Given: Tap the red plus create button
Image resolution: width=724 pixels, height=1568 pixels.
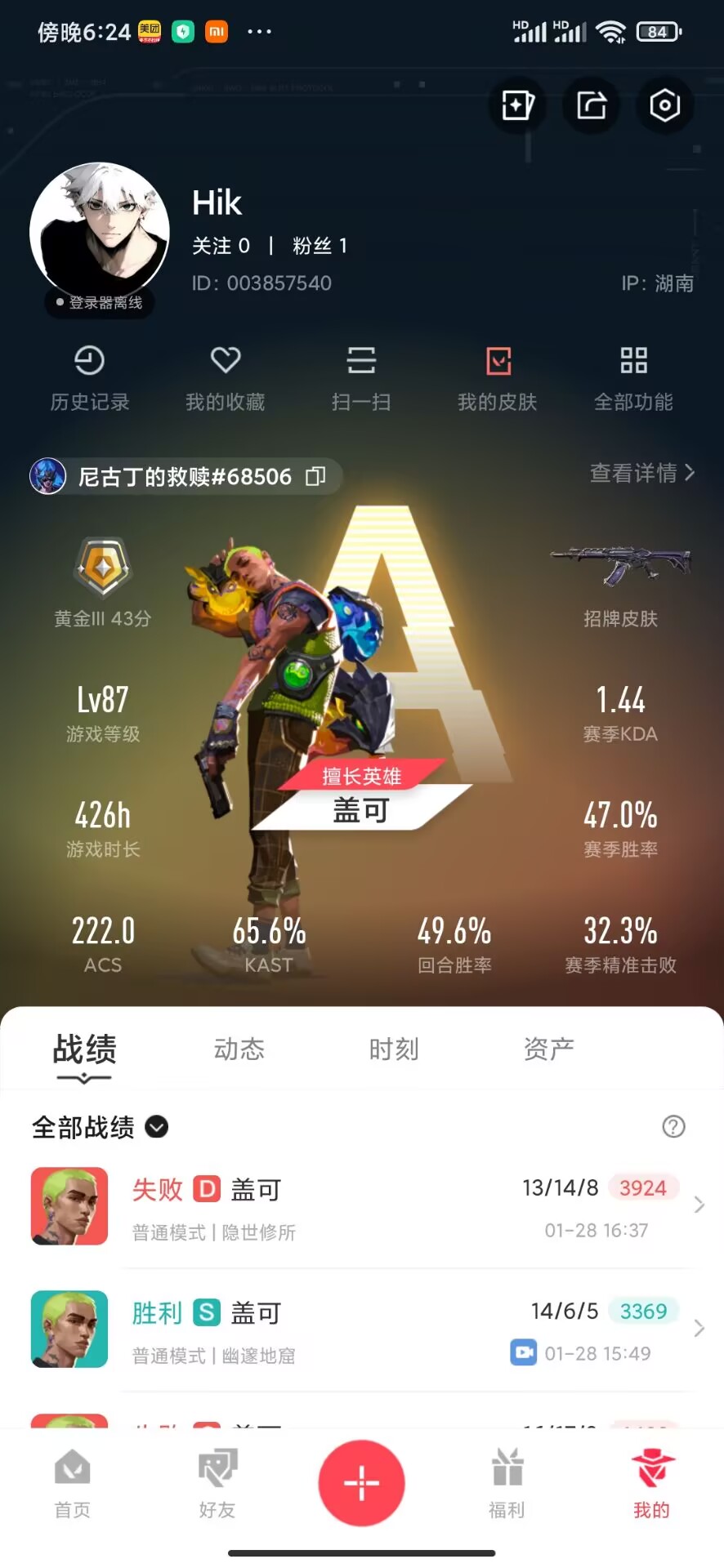Looking at the screenshot, I should pos(361,1482).
